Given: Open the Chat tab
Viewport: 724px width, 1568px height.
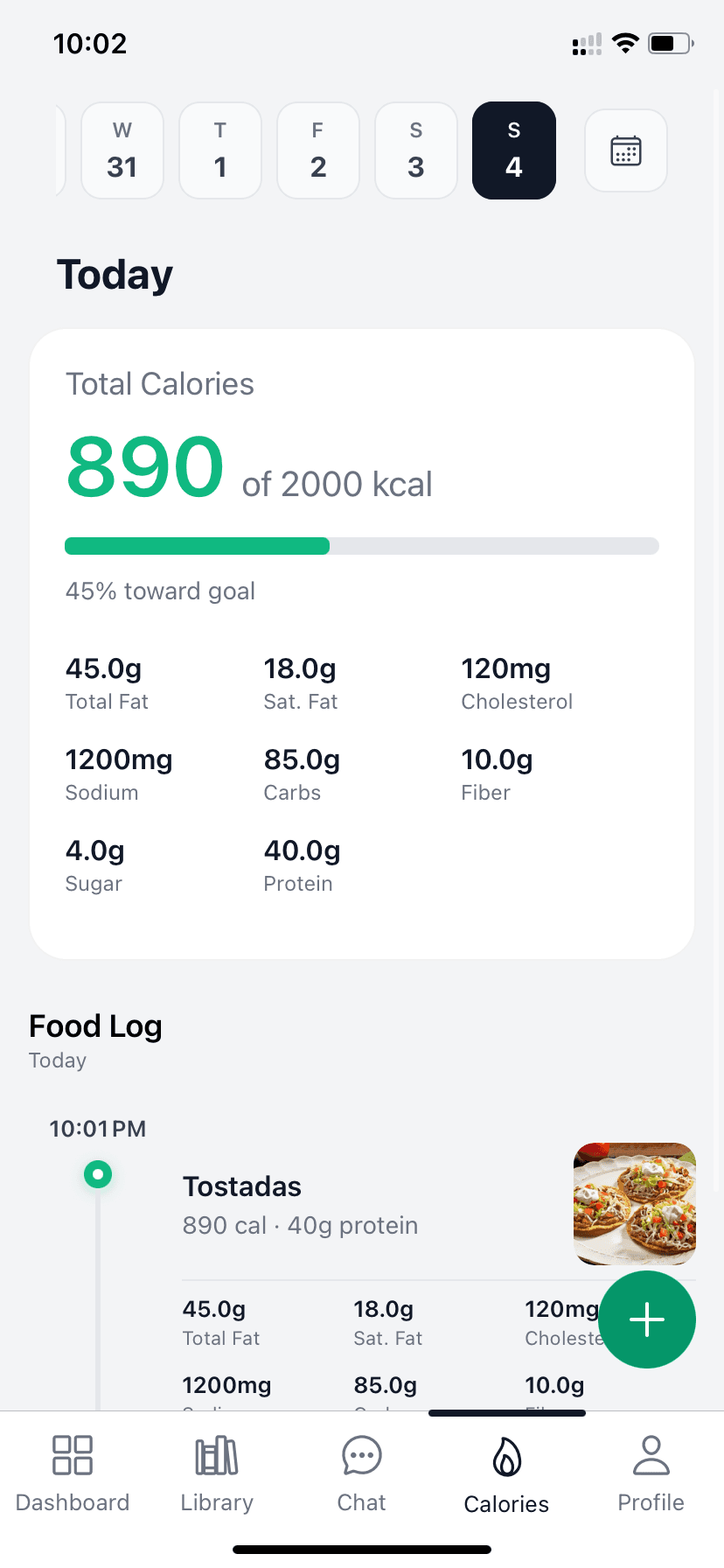Looking at the screenshot, I should tap(362, 1473).
